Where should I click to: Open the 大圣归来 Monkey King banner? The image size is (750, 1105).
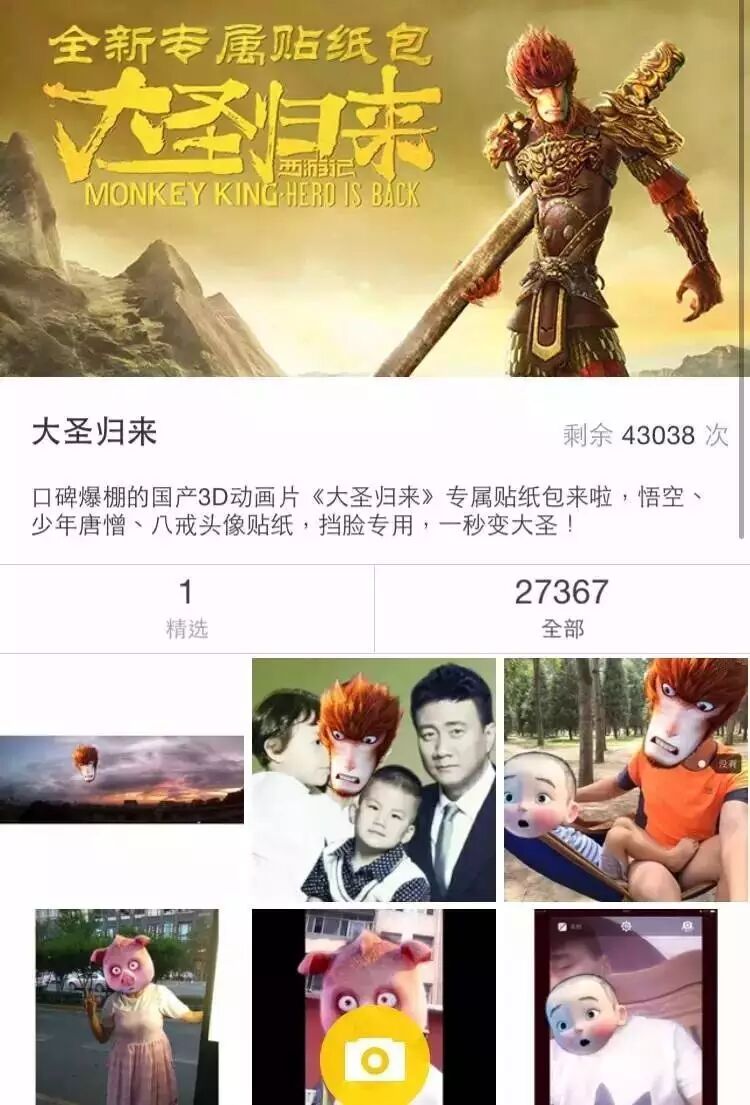[375, 188]
